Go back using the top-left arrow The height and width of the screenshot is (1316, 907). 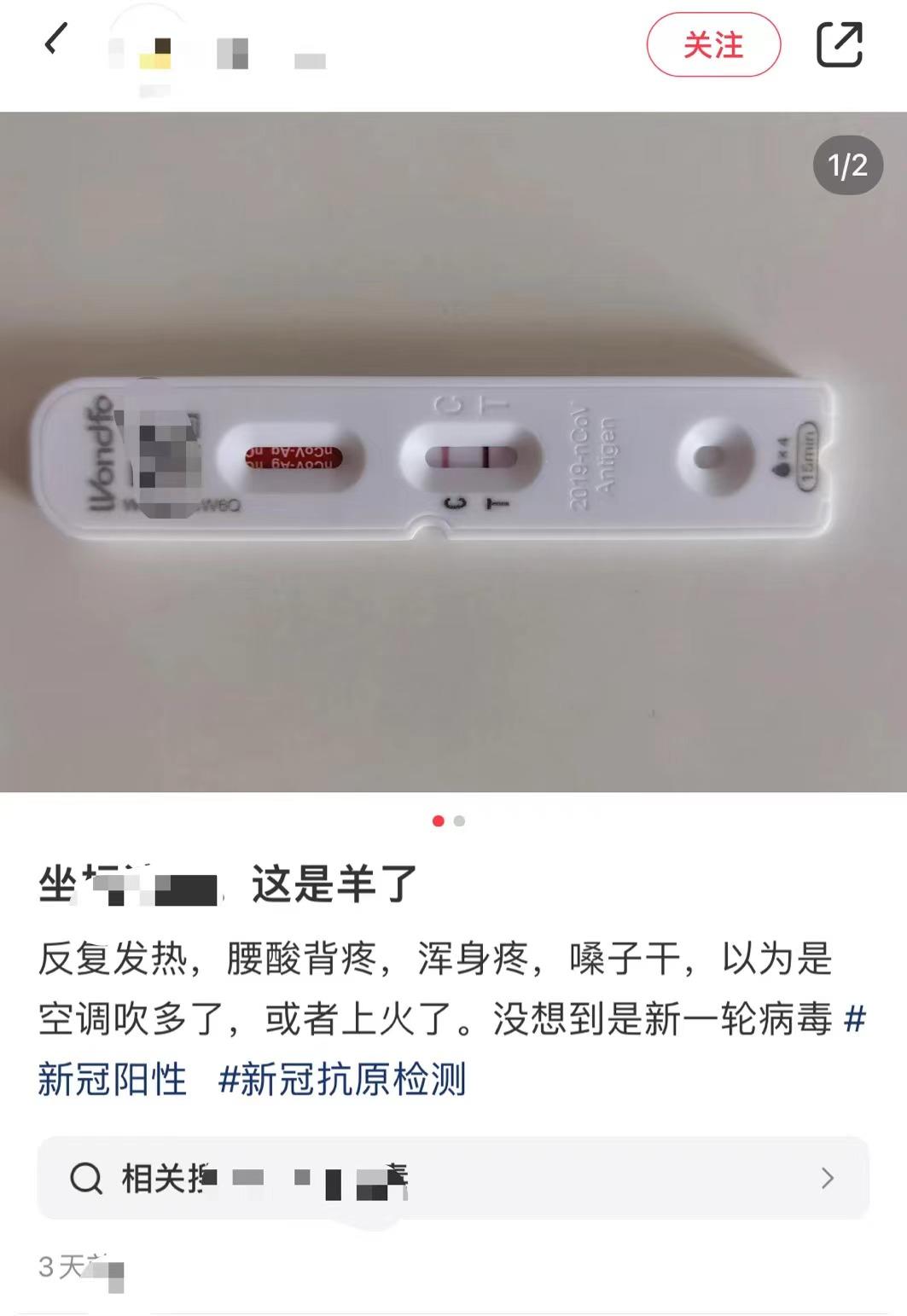point(55,40)
